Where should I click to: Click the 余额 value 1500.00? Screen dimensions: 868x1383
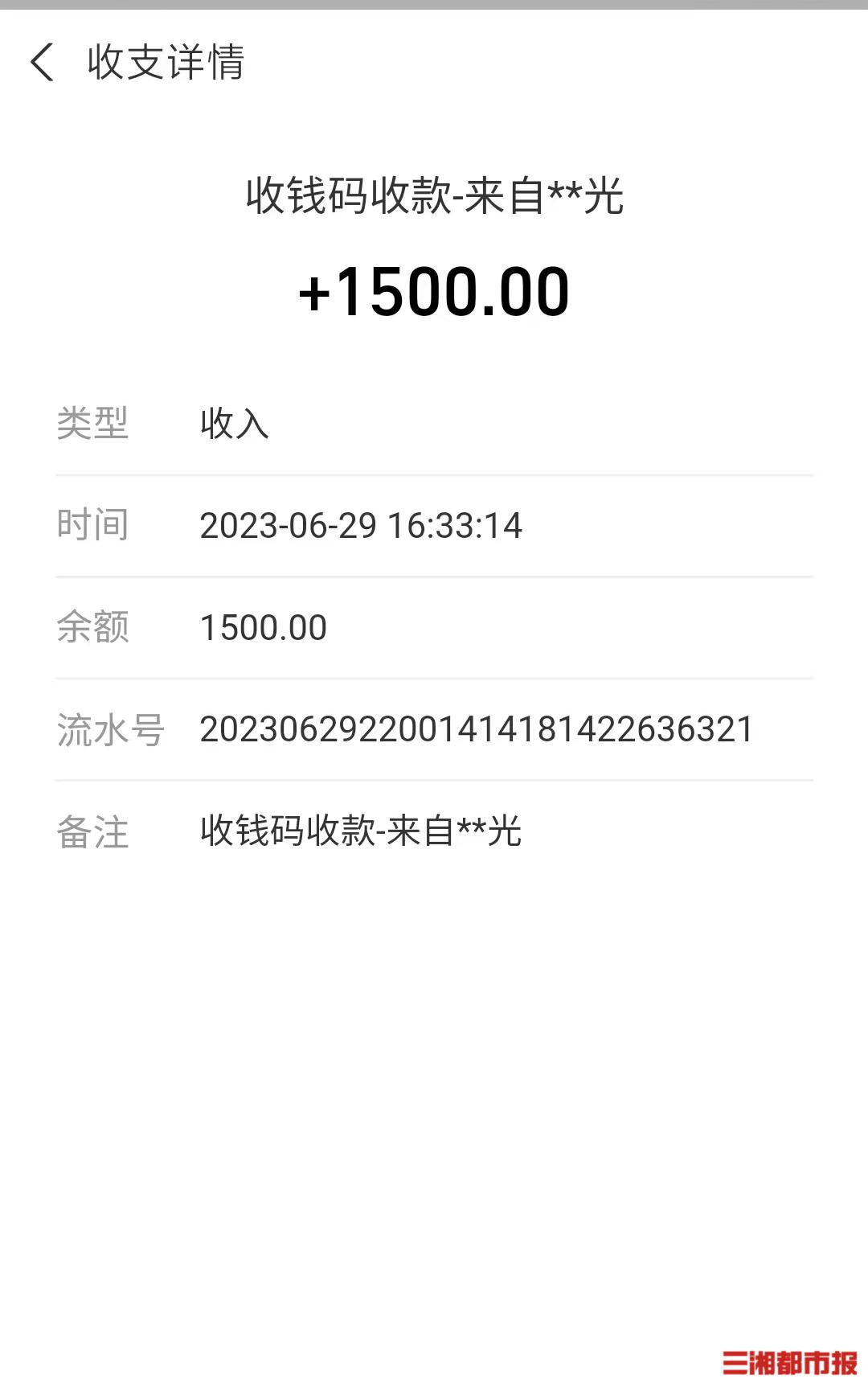(x=263, y=627)
